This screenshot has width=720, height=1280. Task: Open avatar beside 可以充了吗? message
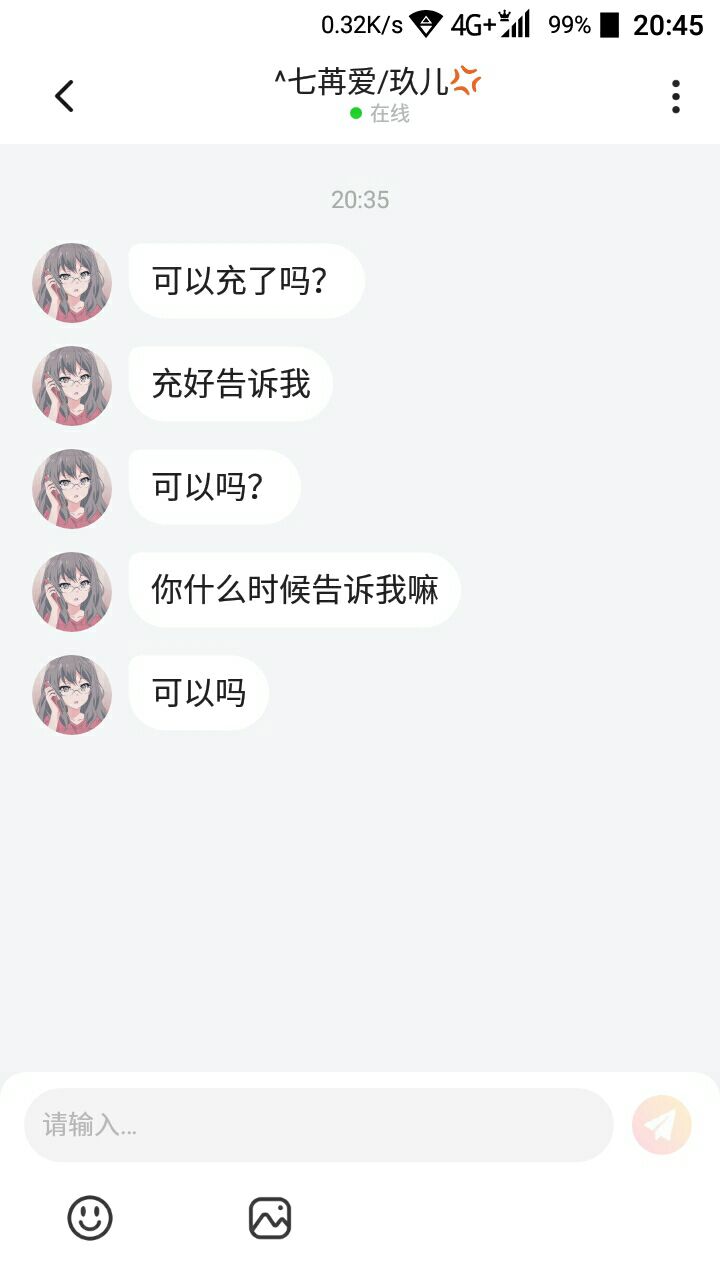click(x=72, y=283)
